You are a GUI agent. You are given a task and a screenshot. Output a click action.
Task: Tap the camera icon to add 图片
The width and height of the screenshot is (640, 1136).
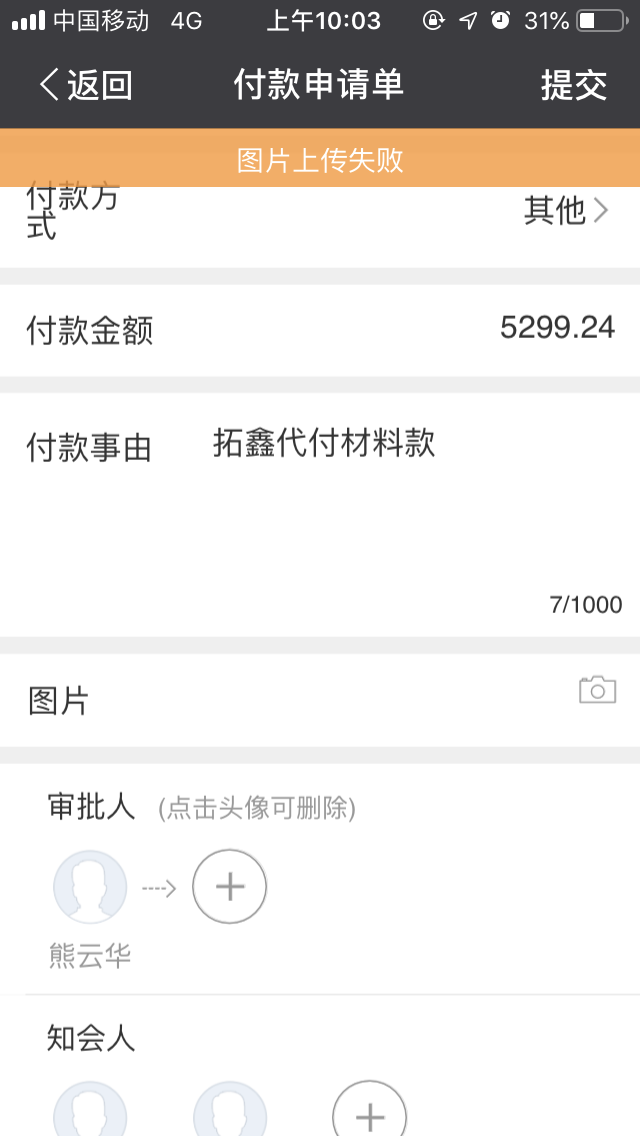pos(597,690)
